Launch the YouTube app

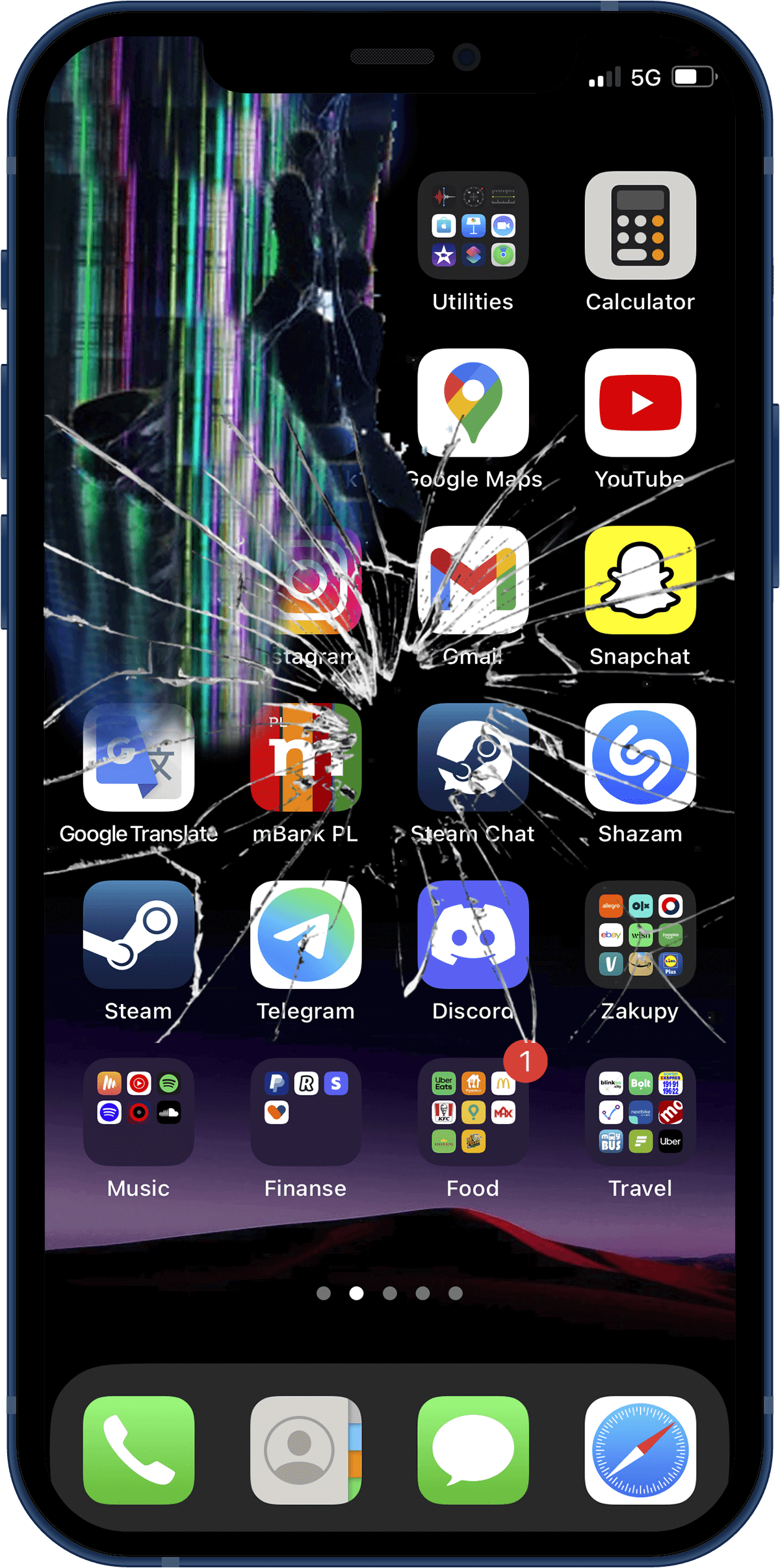click(x=640, y=403)
